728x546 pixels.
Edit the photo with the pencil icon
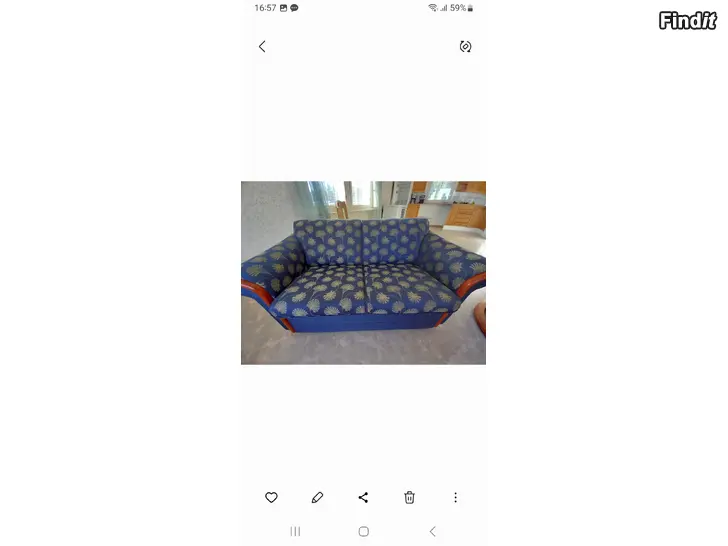coord(317,497)
